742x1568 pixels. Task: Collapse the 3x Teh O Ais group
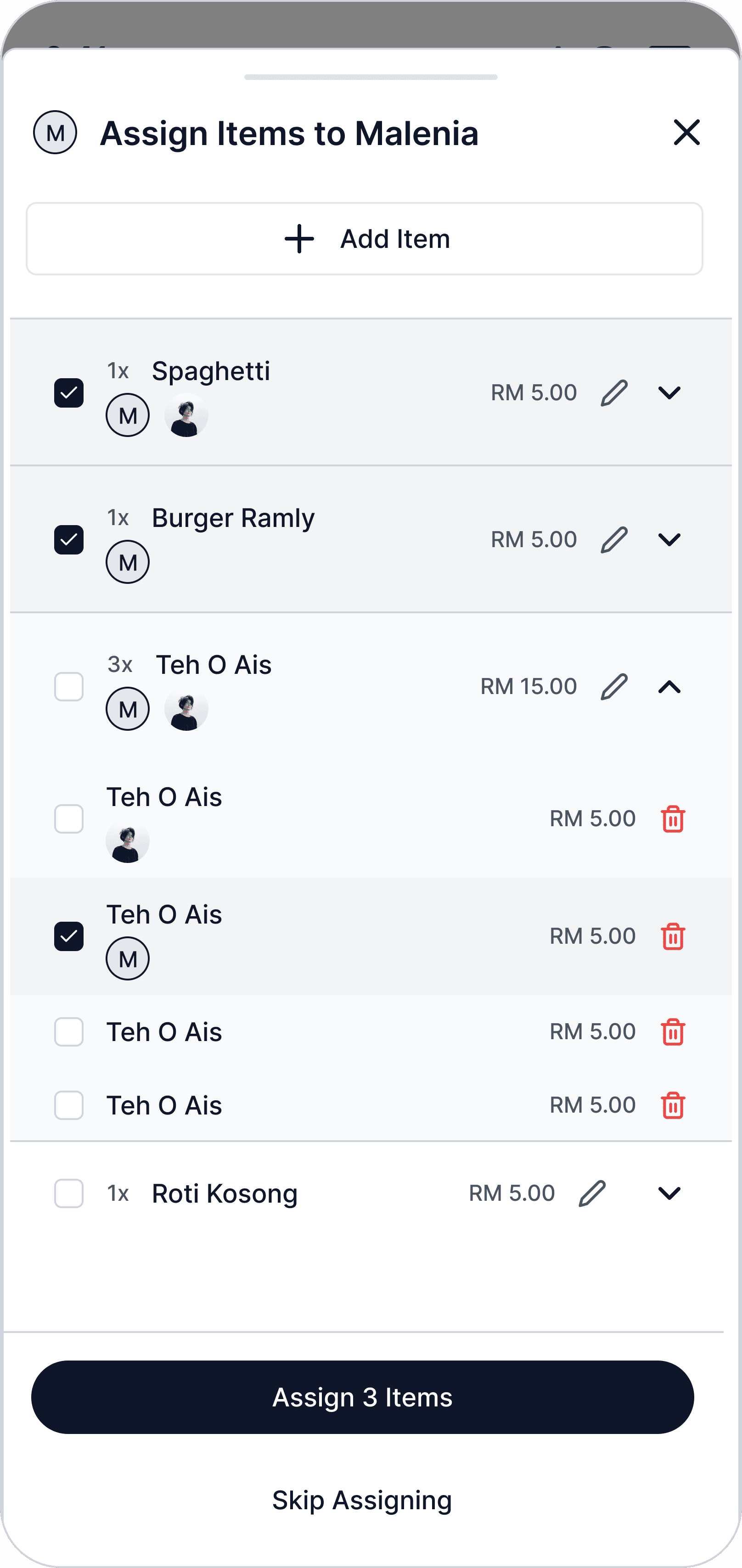[x=669, y=687]
